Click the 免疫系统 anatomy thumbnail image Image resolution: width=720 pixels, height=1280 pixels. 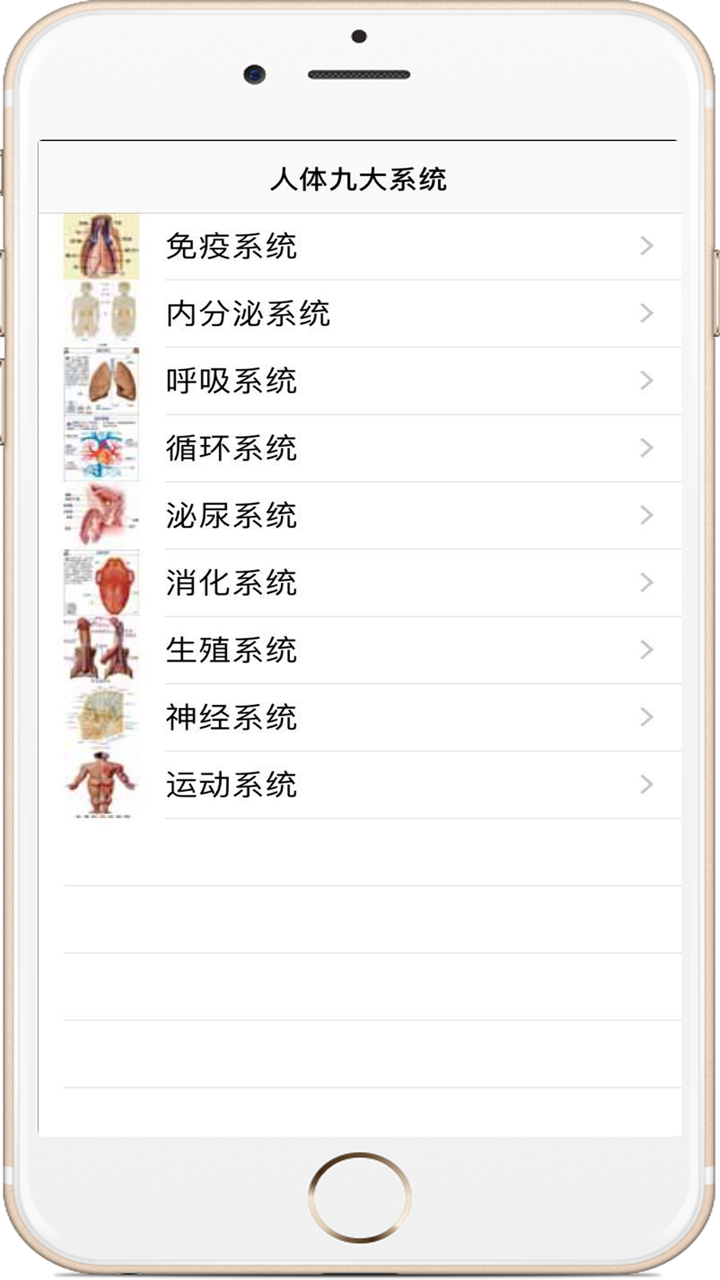101,245
